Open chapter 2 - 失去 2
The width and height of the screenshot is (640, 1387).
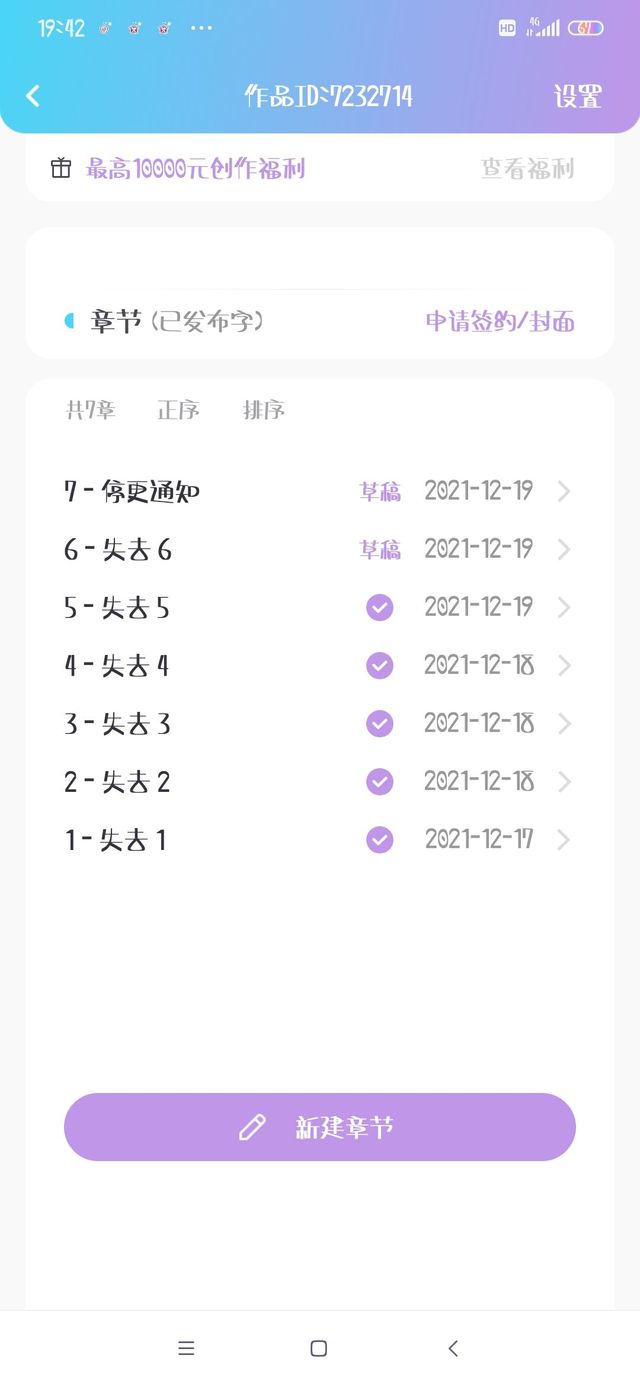[319, 781]
